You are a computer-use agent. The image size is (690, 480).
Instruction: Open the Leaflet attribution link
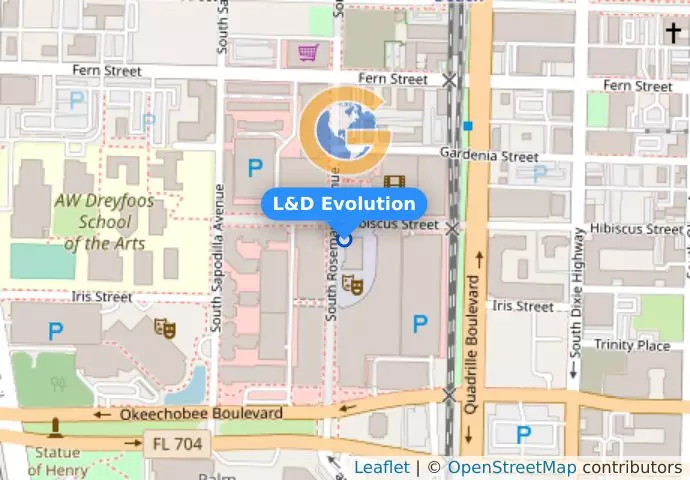pos(381,467)
